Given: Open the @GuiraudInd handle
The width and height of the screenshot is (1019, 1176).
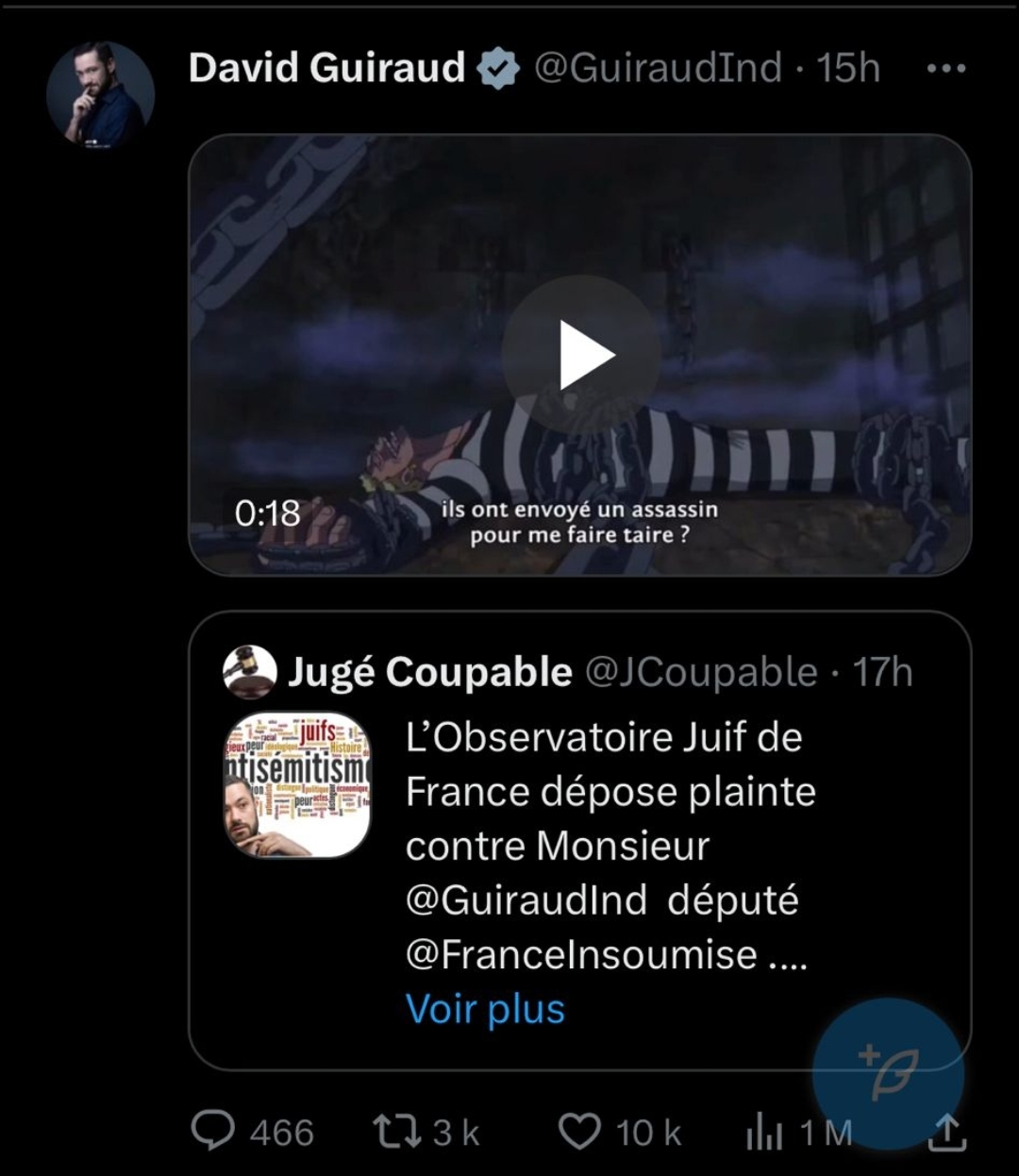Looking at the screenshot, I should [658, 68].
